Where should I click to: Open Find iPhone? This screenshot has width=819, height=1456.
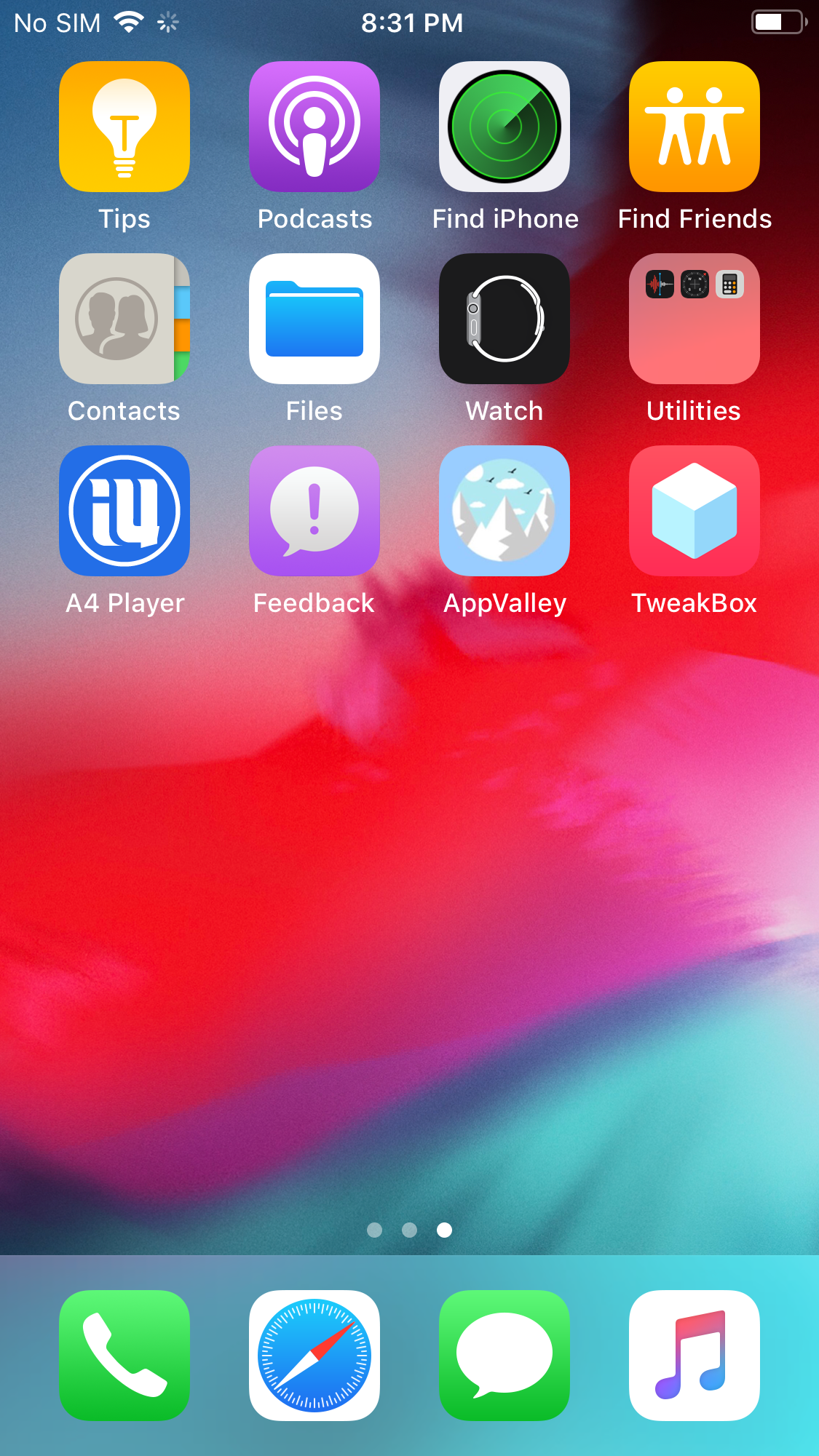505,127
